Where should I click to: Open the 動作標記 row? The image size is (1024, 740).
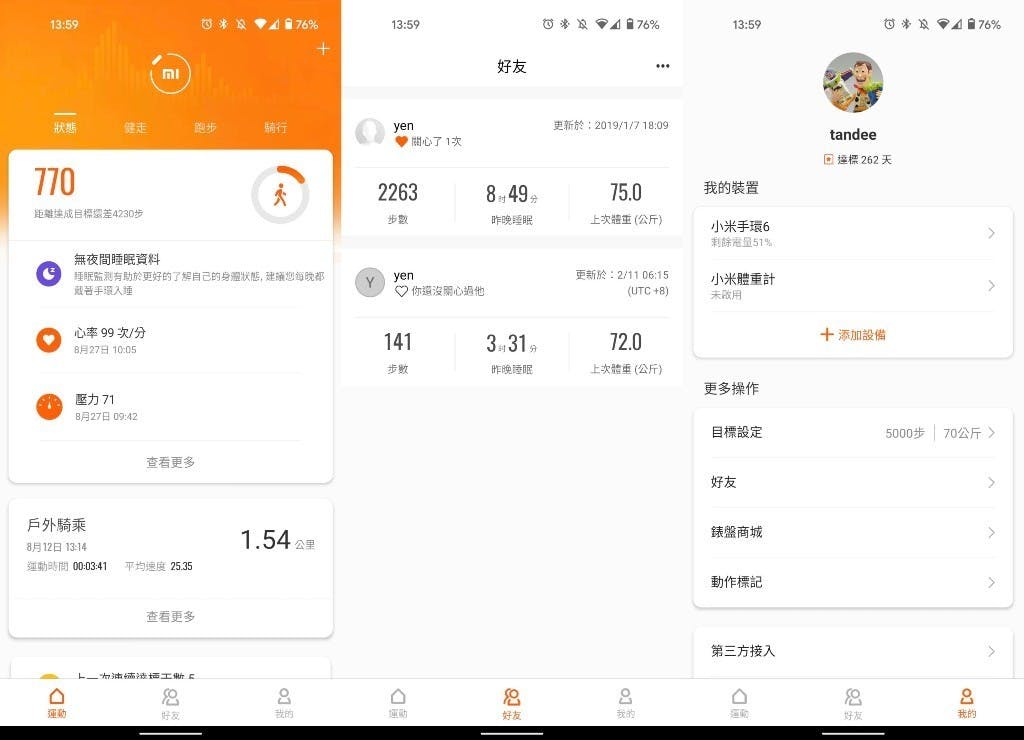852,582
